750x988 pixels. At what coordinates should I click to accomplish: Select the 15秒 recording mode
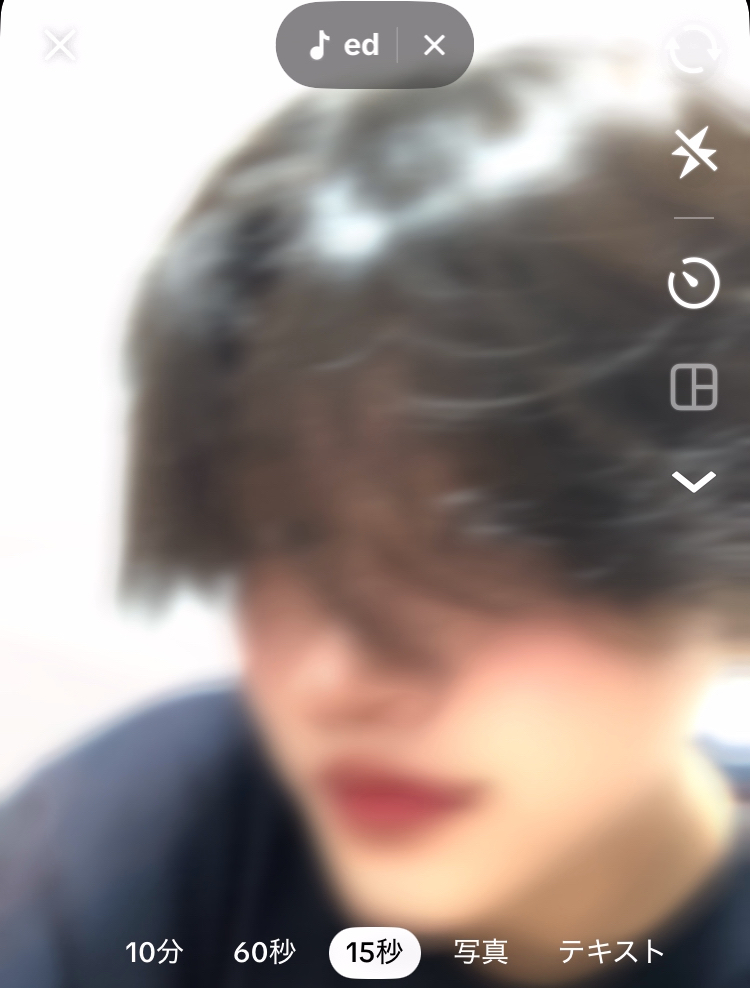point(375,952)
